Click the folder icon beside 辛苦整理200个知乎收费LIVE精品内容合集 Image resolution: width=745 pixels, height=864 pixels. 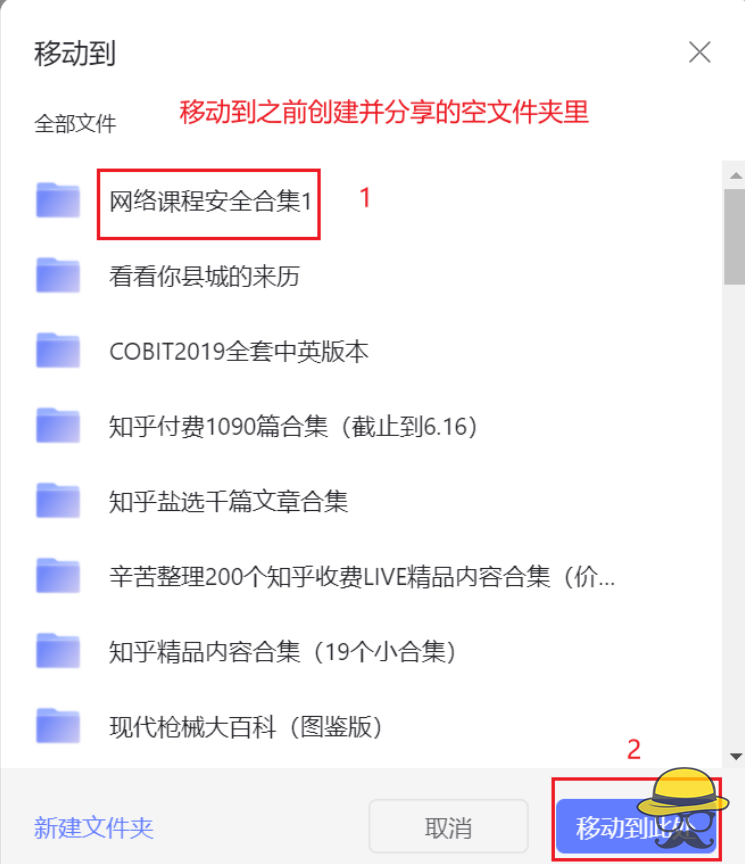point(57,576)
